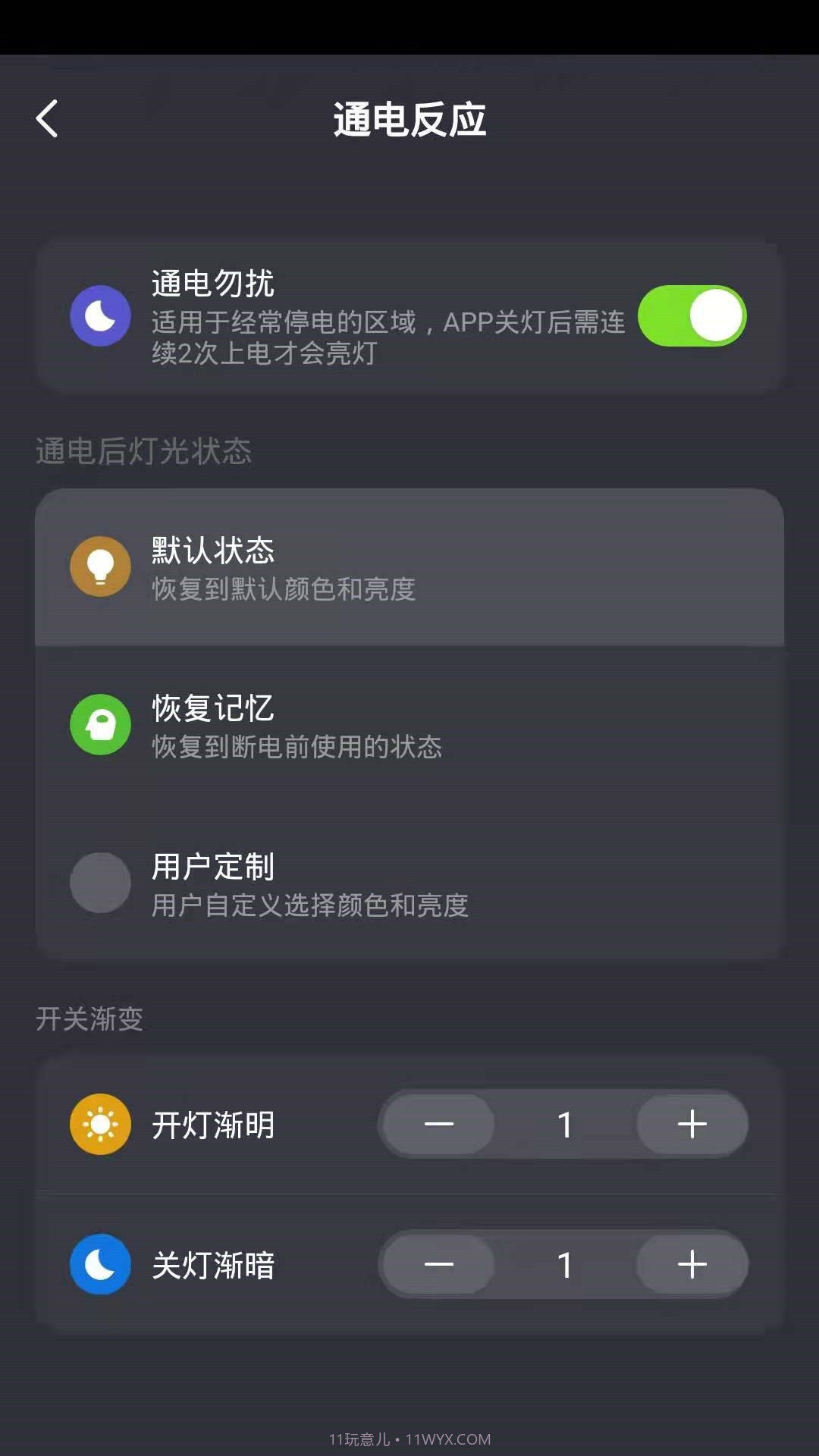Click the gray circle icon beside 用户定制
Screen dimensions: 819x1456
tap(100, 882)
